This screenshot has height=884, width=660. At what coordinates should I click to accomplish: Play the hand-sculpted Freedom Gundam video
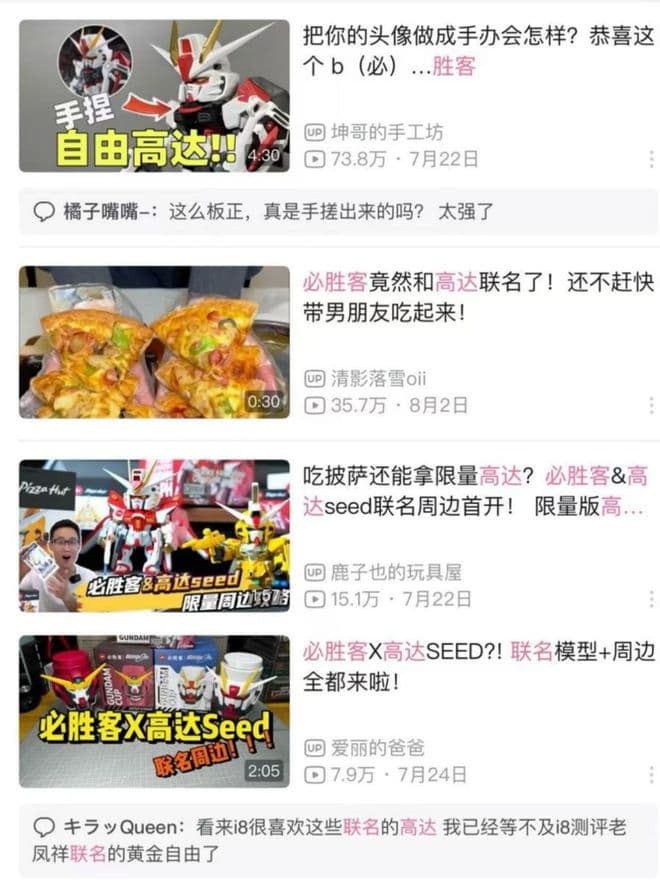pyautogui.click(x=154, y=96)
